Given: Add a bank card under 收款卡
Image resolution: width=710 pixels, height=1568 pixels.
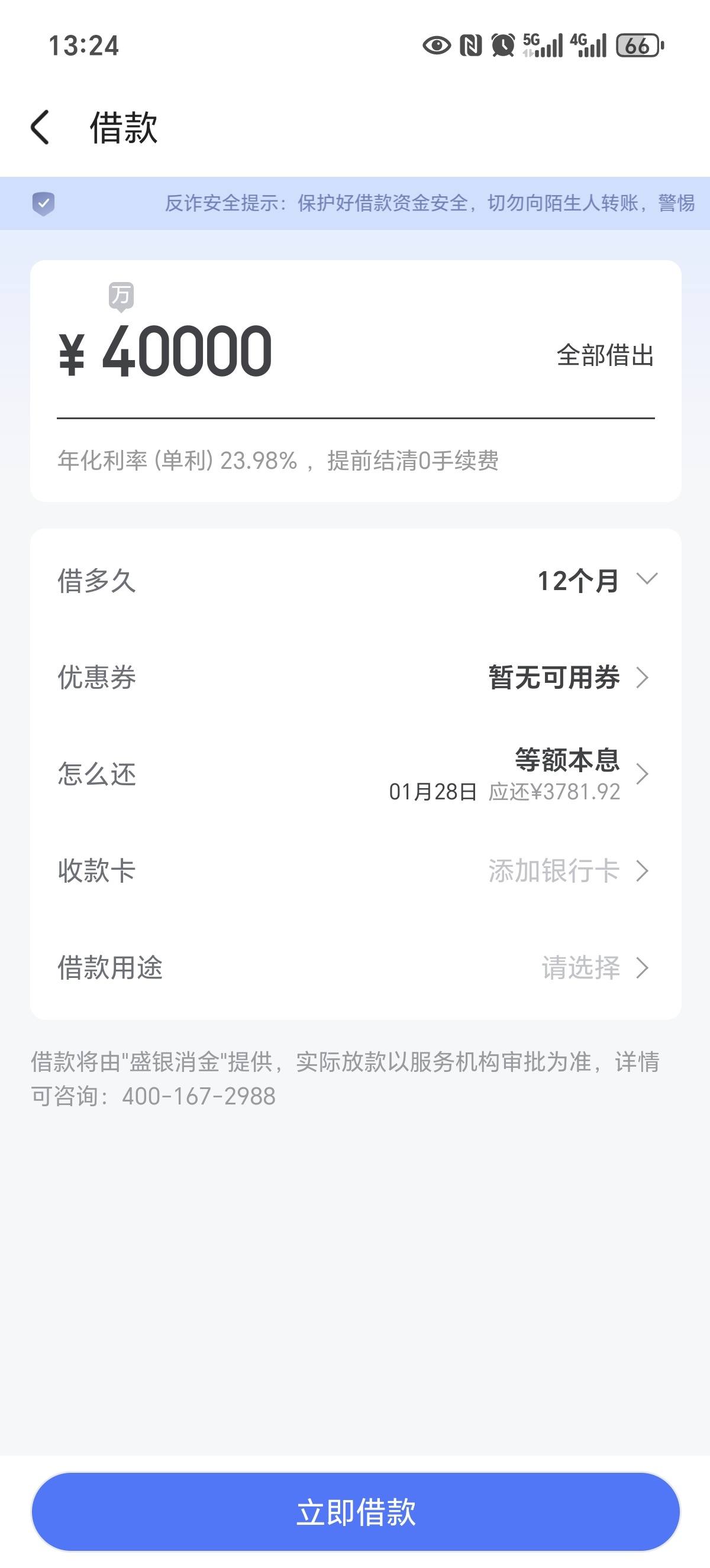Looking at the screenshot, I should pyautogui.click(x=356, y=871).
